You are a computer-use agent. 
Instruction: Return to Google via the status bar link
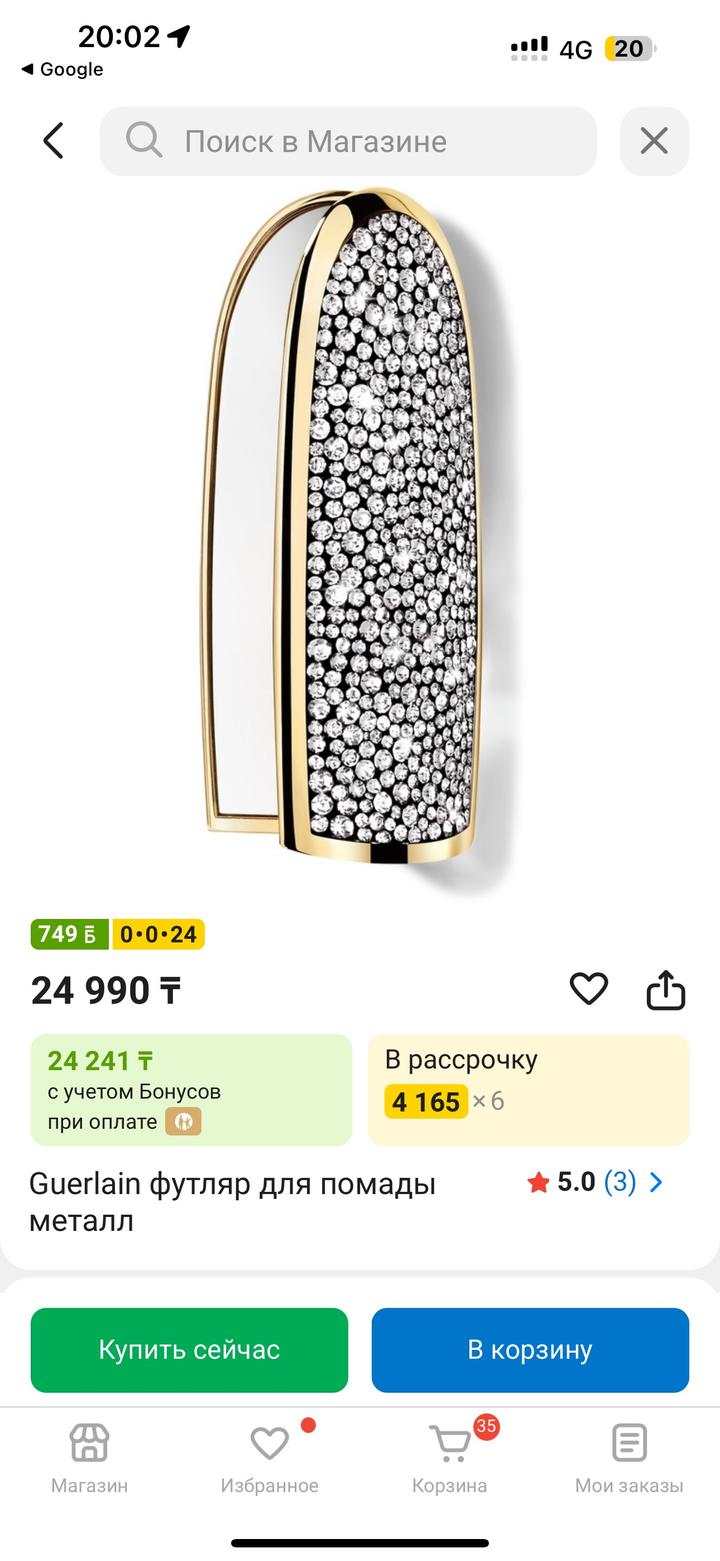62,69
